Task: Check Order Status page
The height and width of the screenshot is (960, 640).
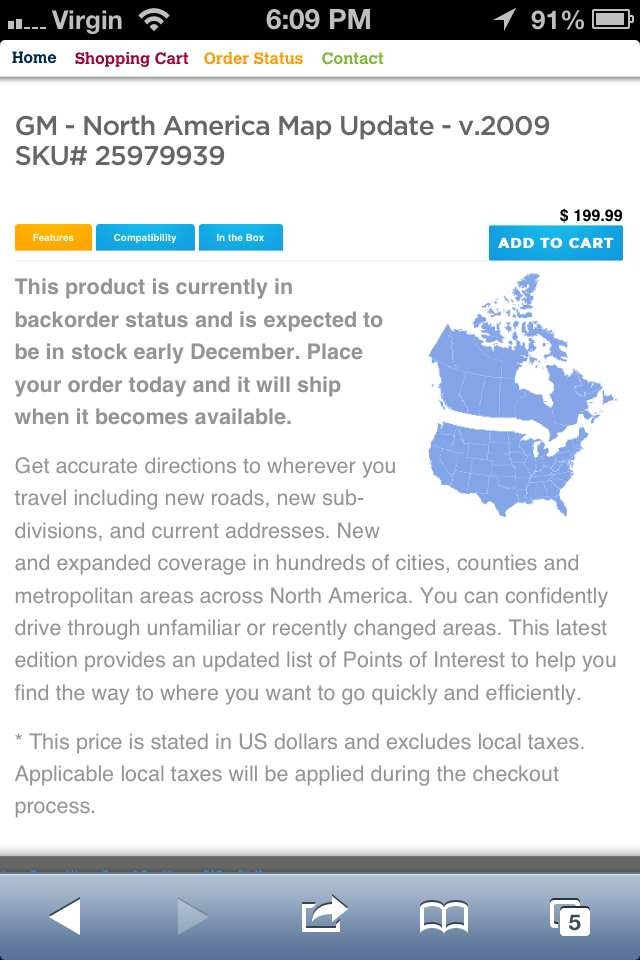Action: point(253,59)
